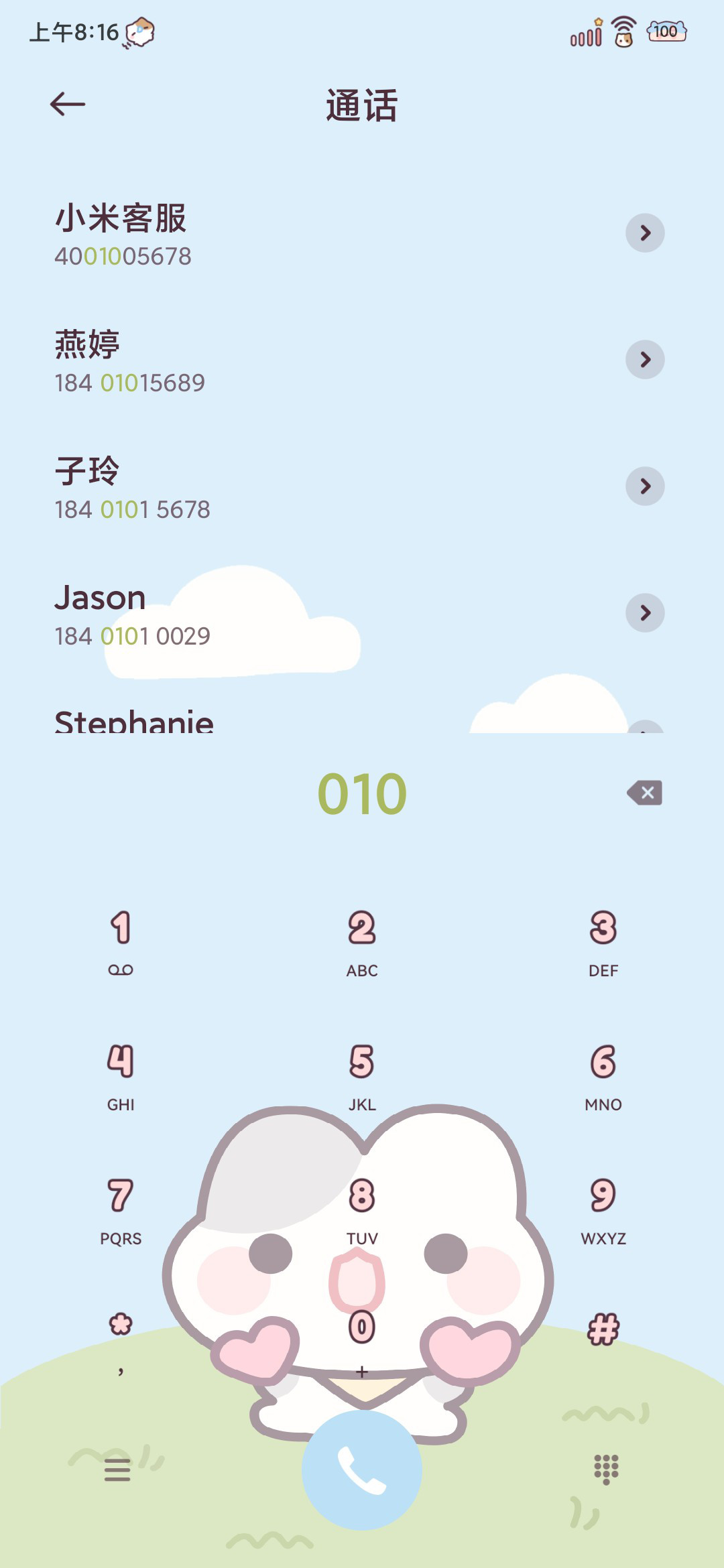This screenshot has width=724, height=1568.
Task: Hide the dial pad with the grid icon
Action: pyautogui.click(x=607, y=1469)
